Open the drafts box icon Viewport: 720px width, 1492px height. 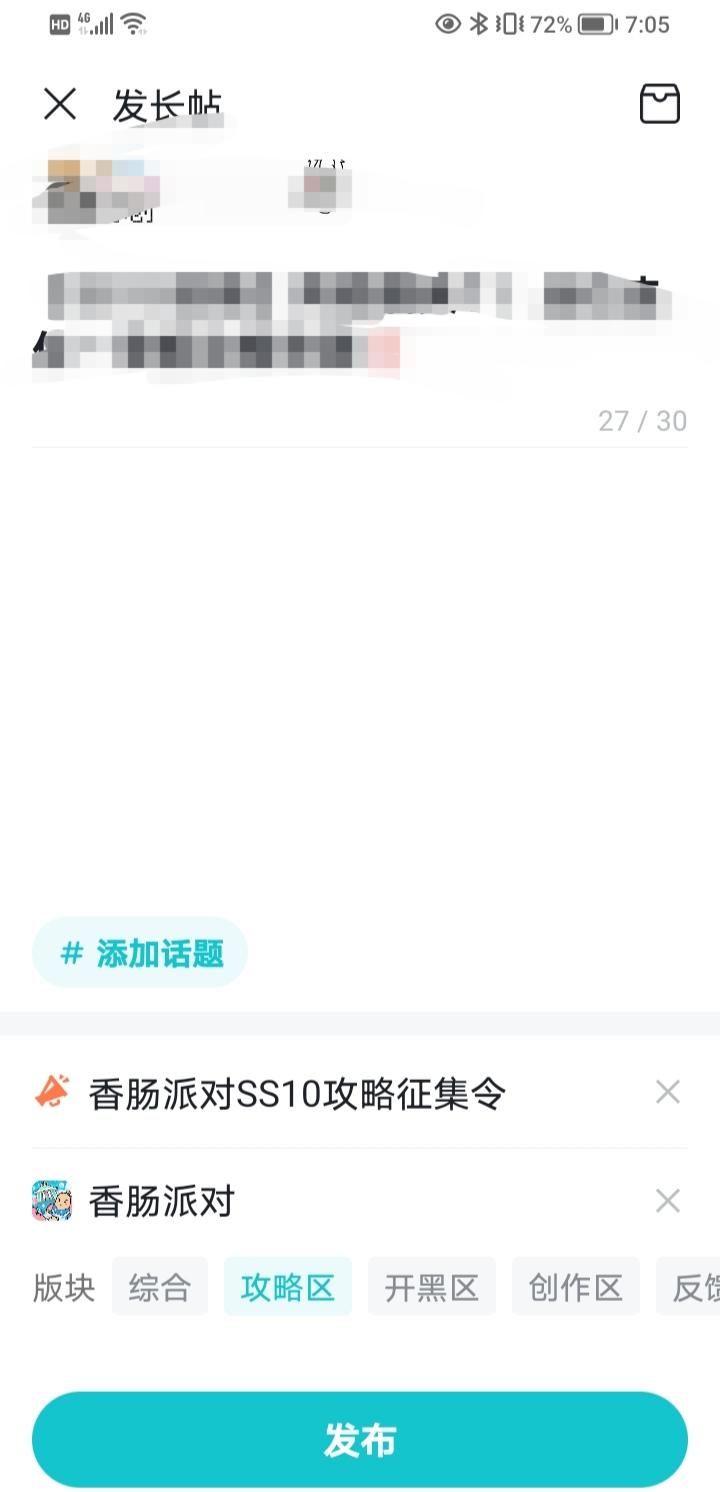(x=660, y=103)
